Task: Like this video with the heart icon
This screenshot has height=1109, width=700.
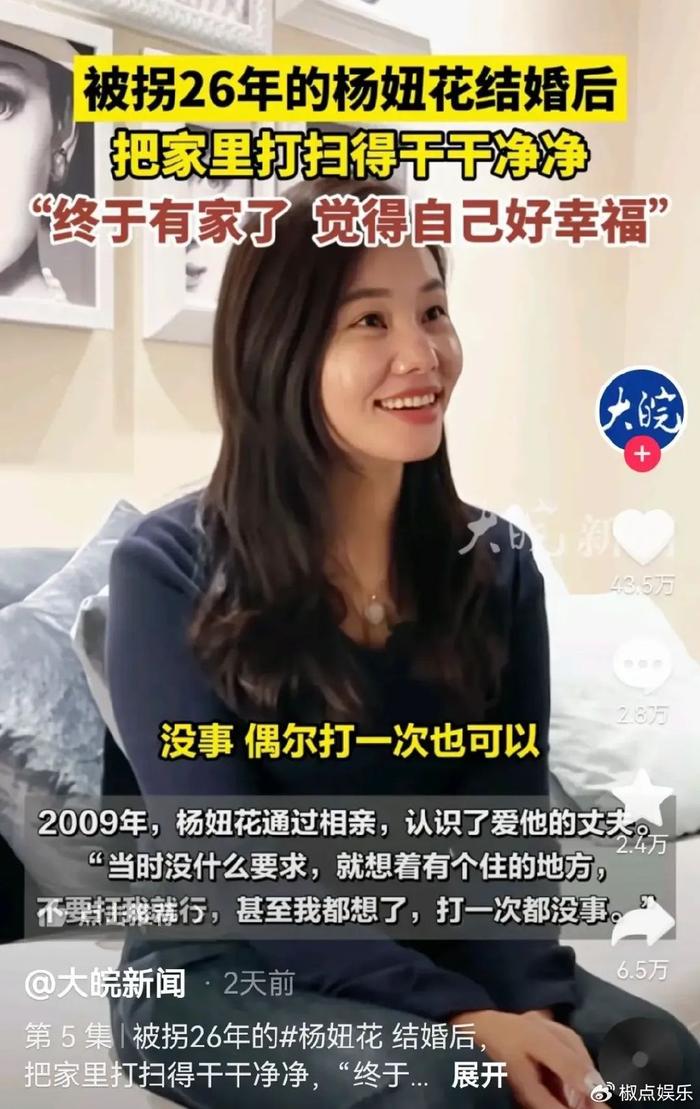Action: pos(642,537)
